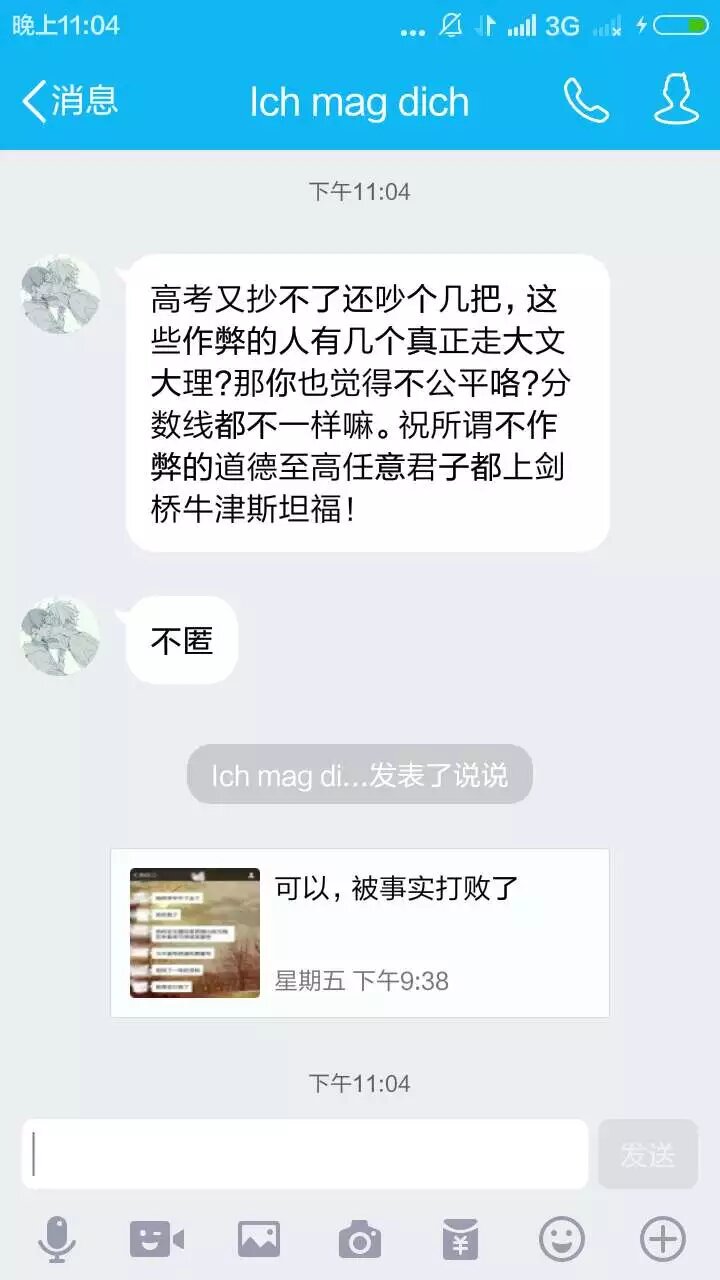Open the camera to take a photo
Viewport: 720px width, 1280px height.
360,1240
